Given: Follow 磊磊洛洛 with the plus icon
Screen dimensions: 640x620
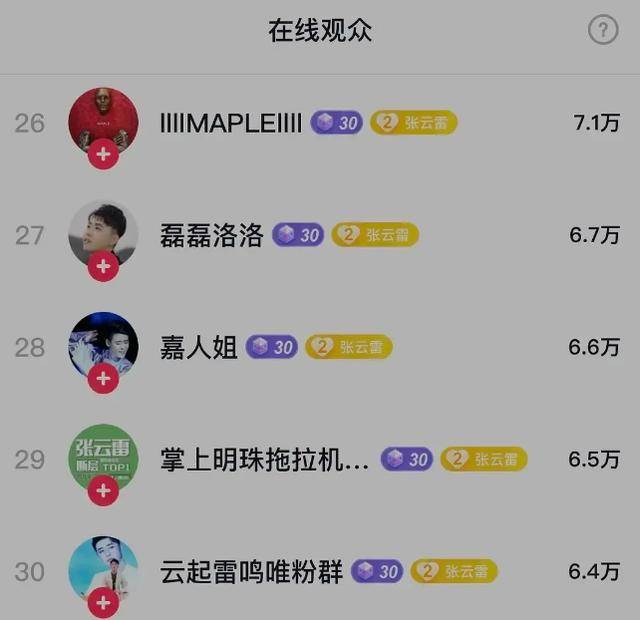Looking at the screenshot, I should pyautogui.click(x=103, y=267).
